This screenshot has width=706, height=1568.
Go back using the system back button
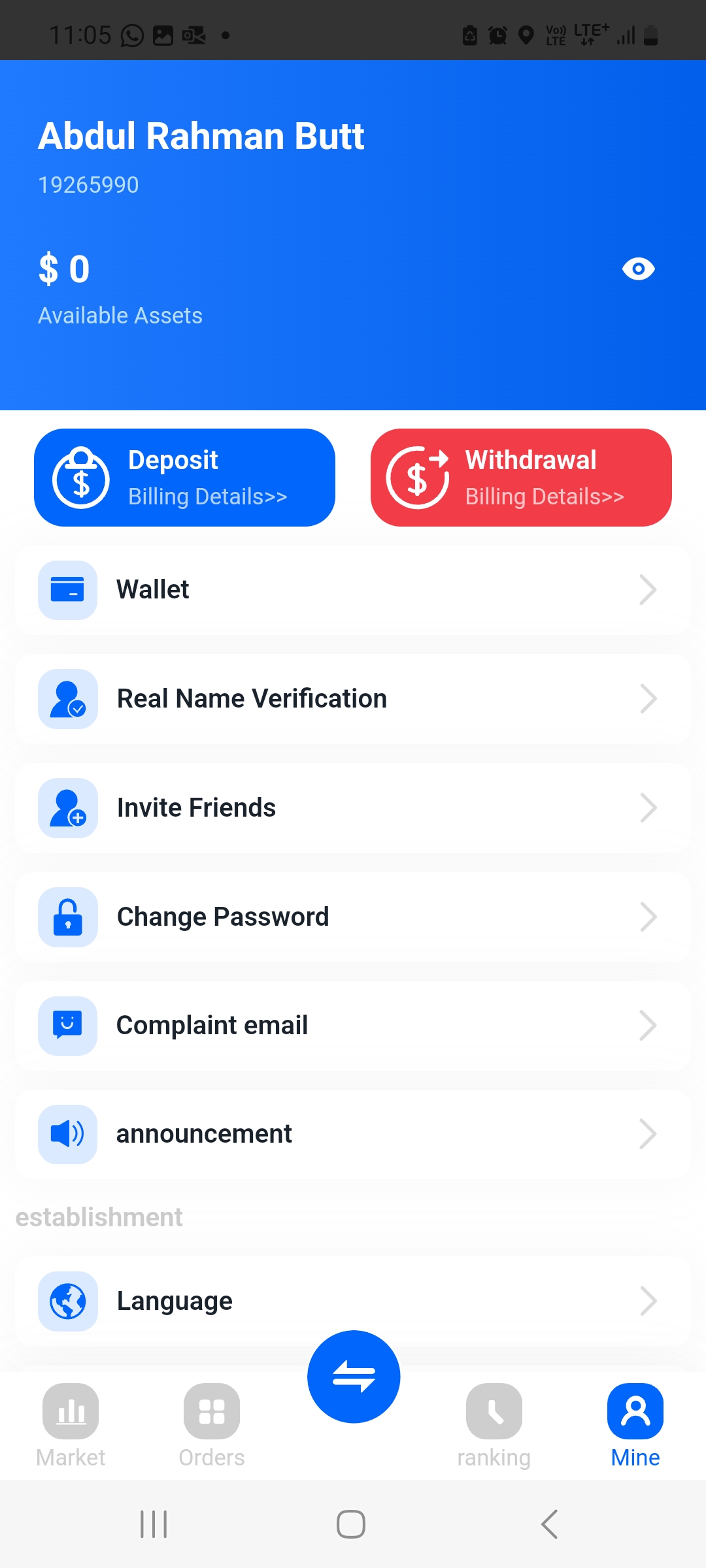[550, 1524]
